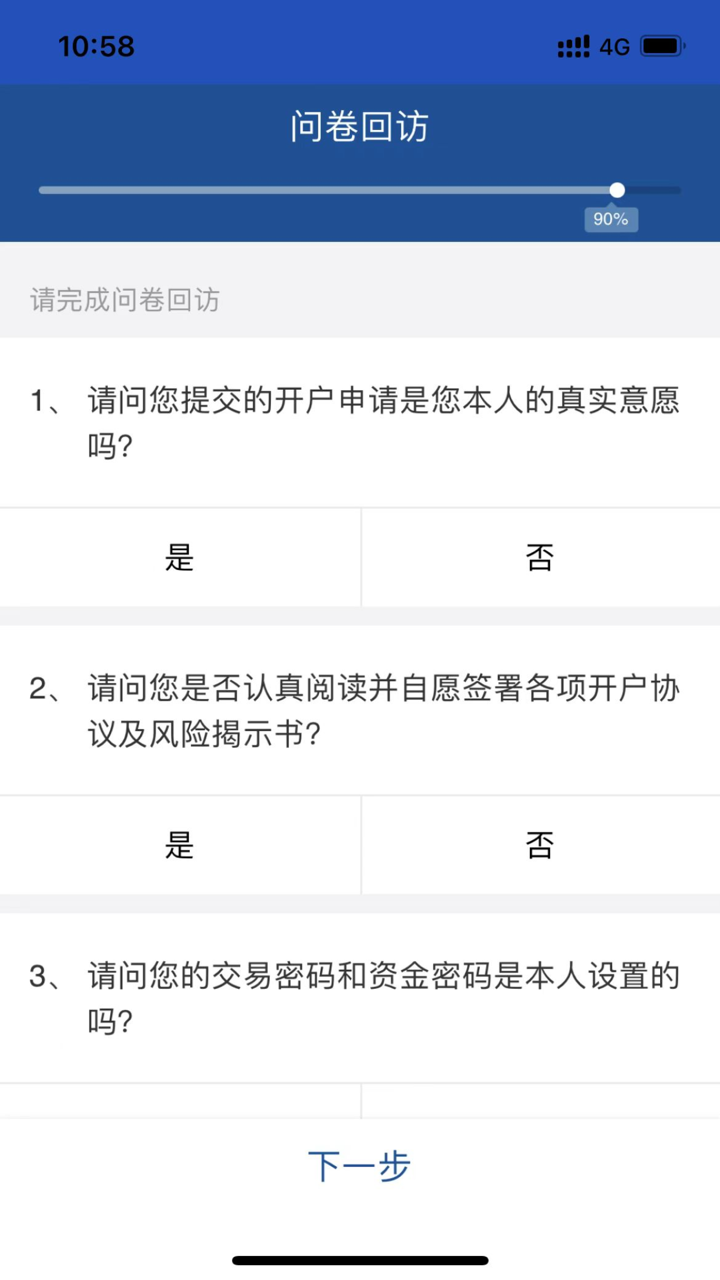Answer 是 to question 1 about 开户申请
The image size is (720, 1280).
point(180,557)
